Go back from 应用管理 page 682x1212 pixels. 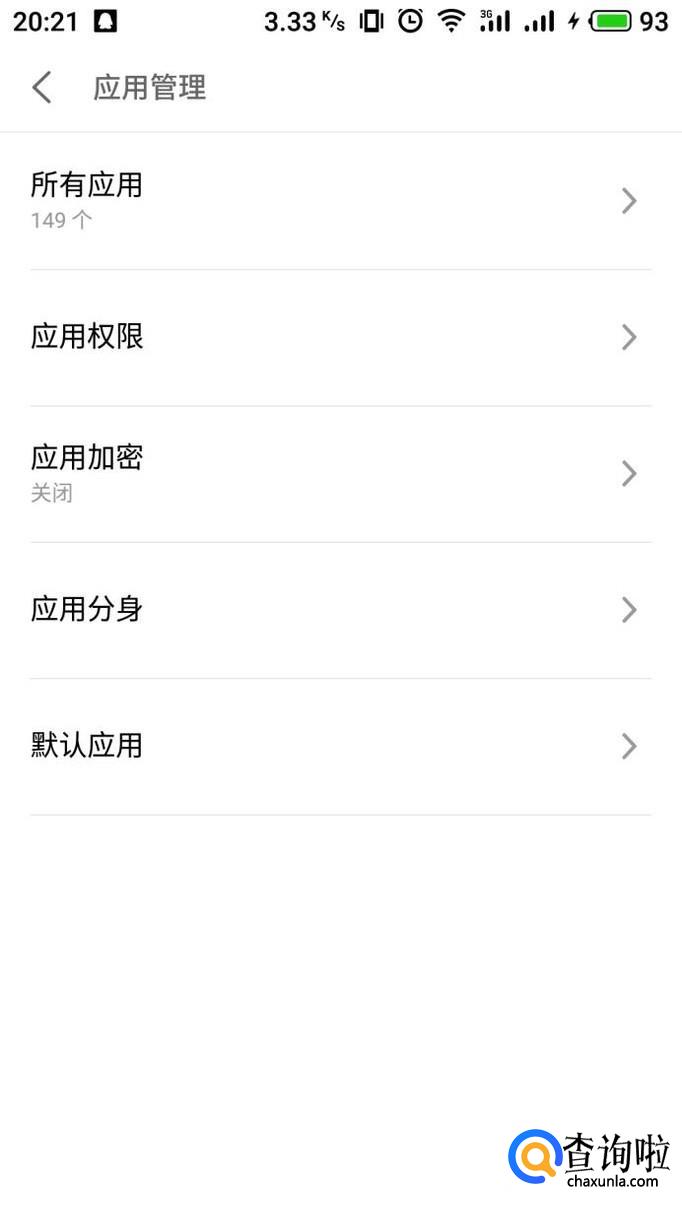pyautogui.click(x=41, y=88)
